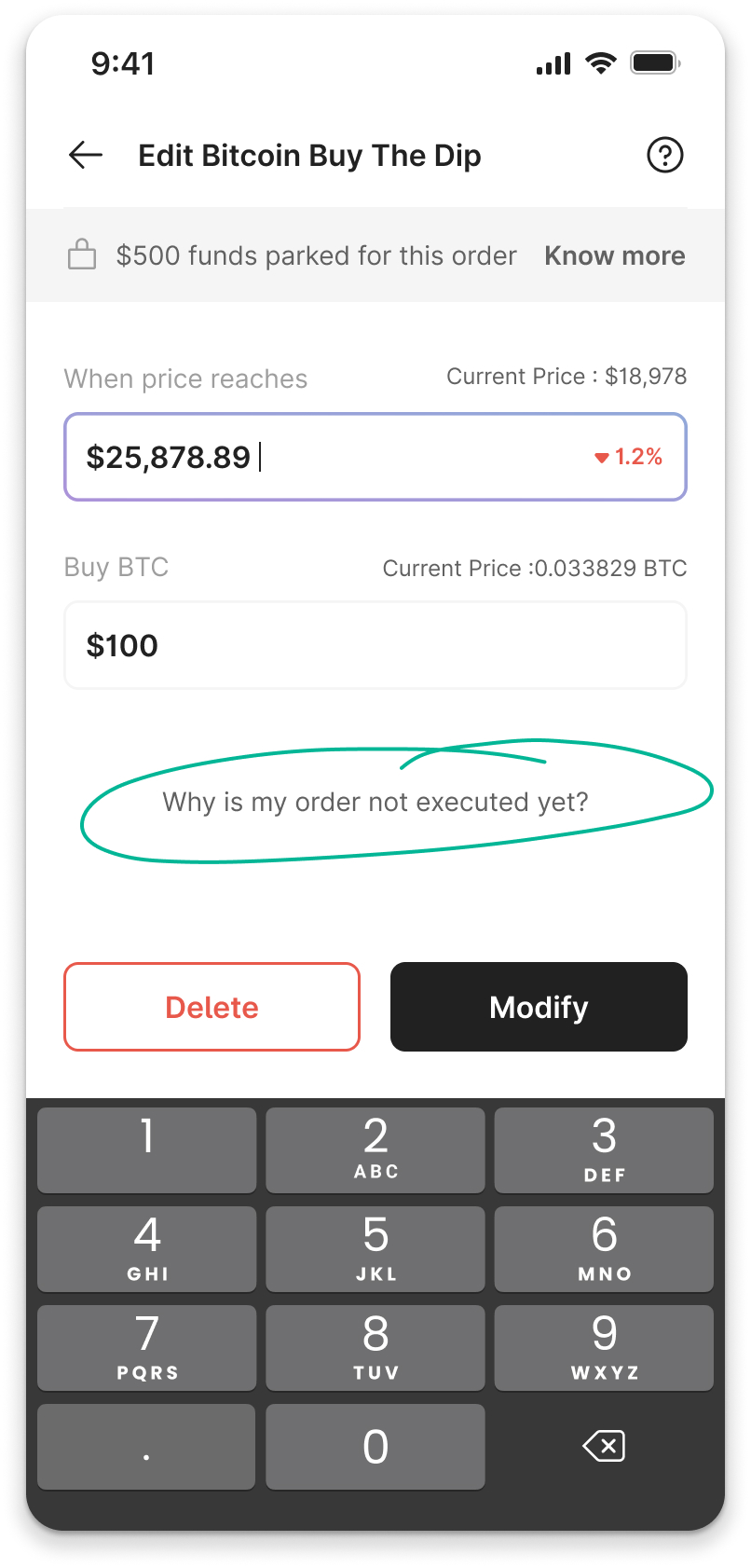The image size is (751, 1568).
Task: Confirm changes with Modify button
Action: [539, 1007]
